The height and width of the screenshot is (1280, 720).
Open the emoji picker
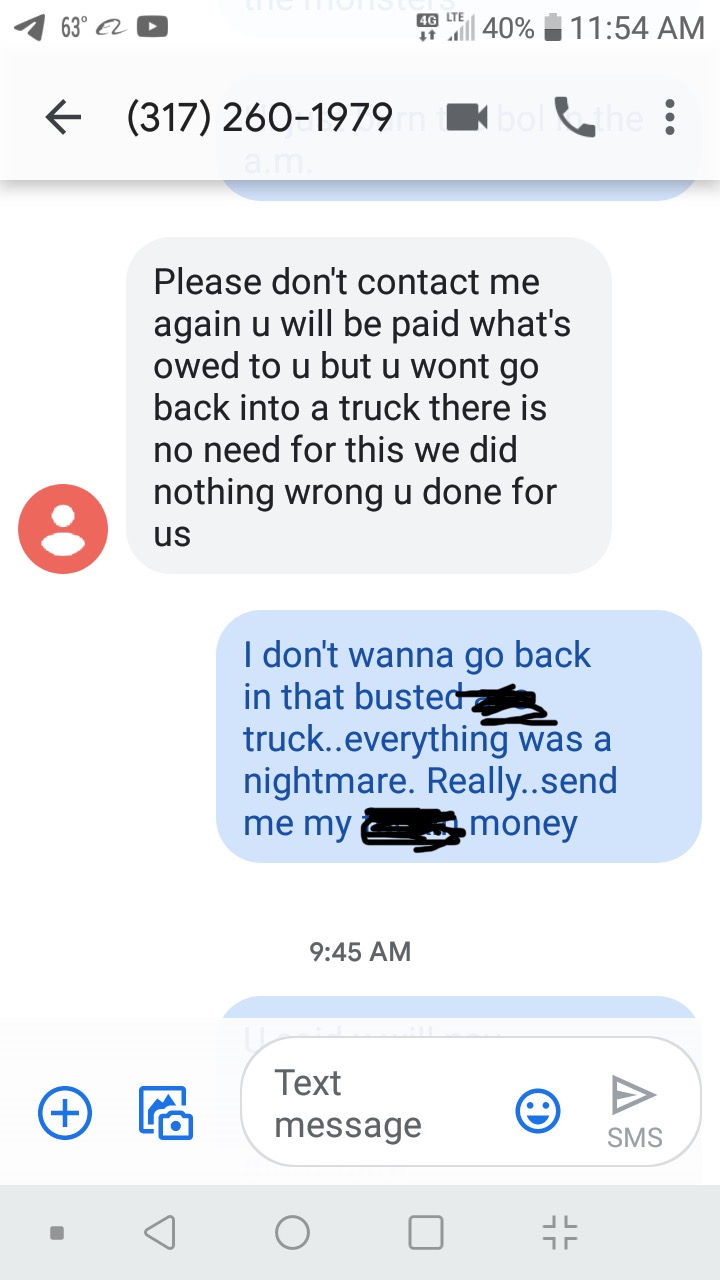click(538, 1110)
